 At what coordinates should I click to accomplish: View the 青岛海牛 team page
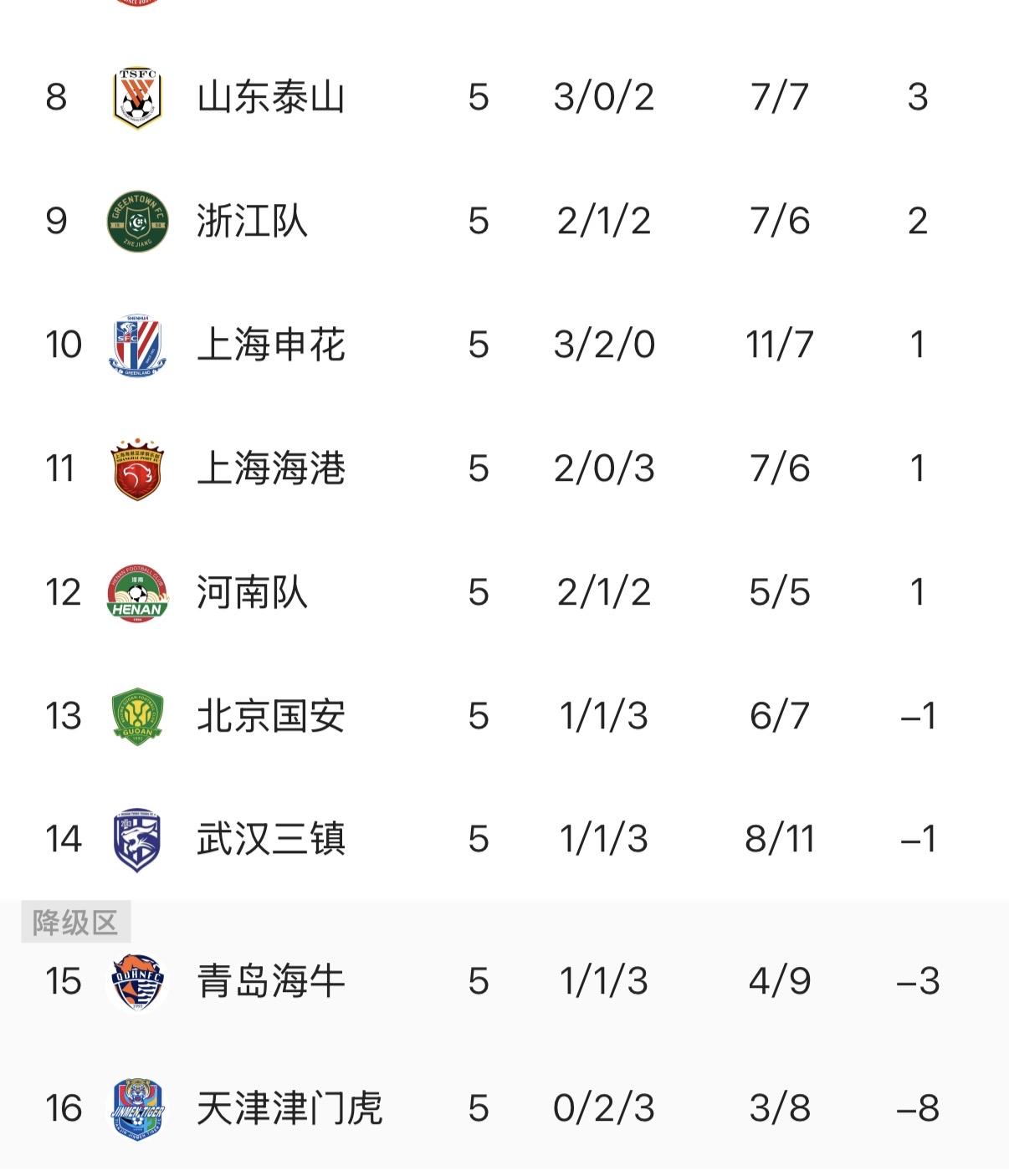coord(270,980)
